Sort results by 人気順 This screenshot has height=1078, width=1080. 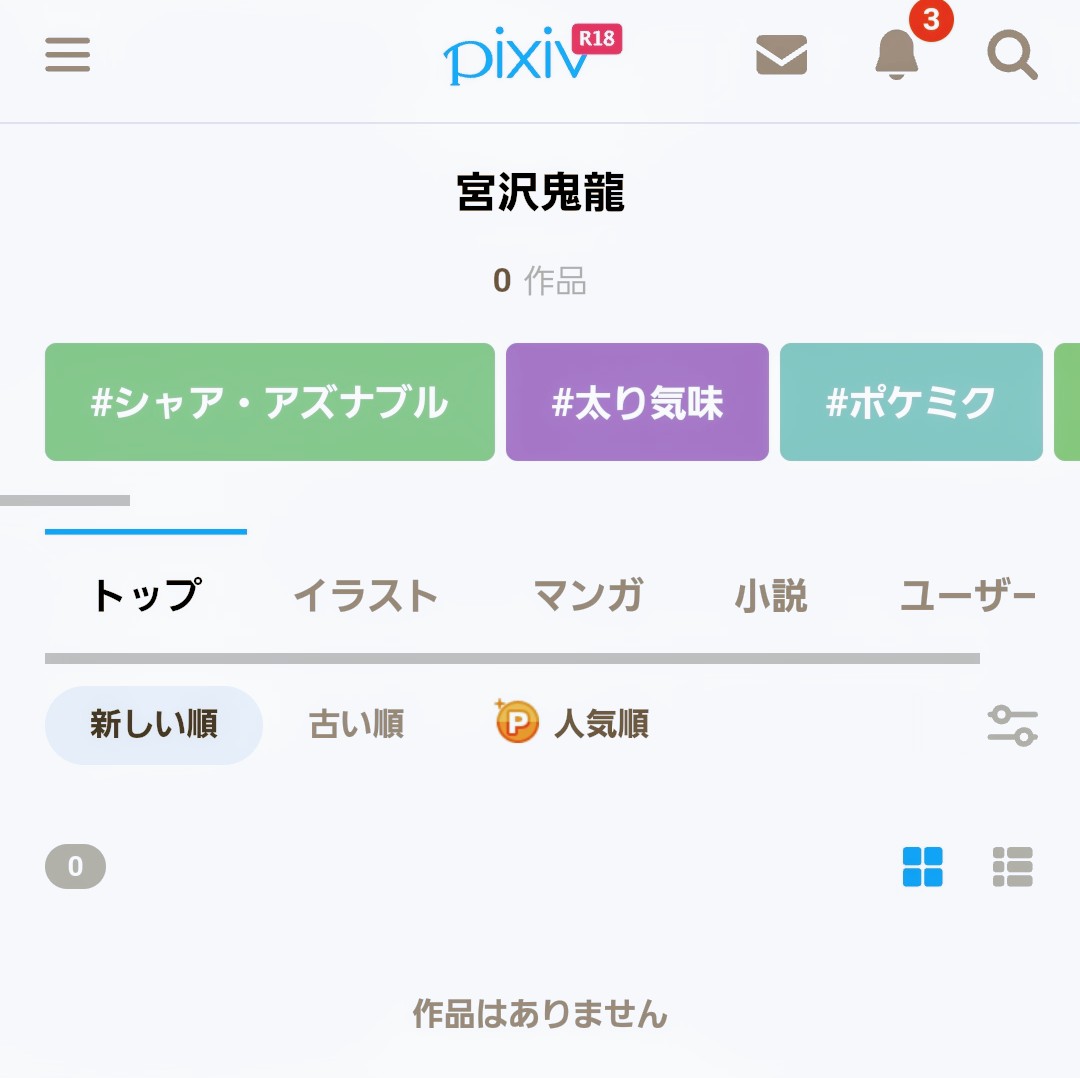(573, 722)
